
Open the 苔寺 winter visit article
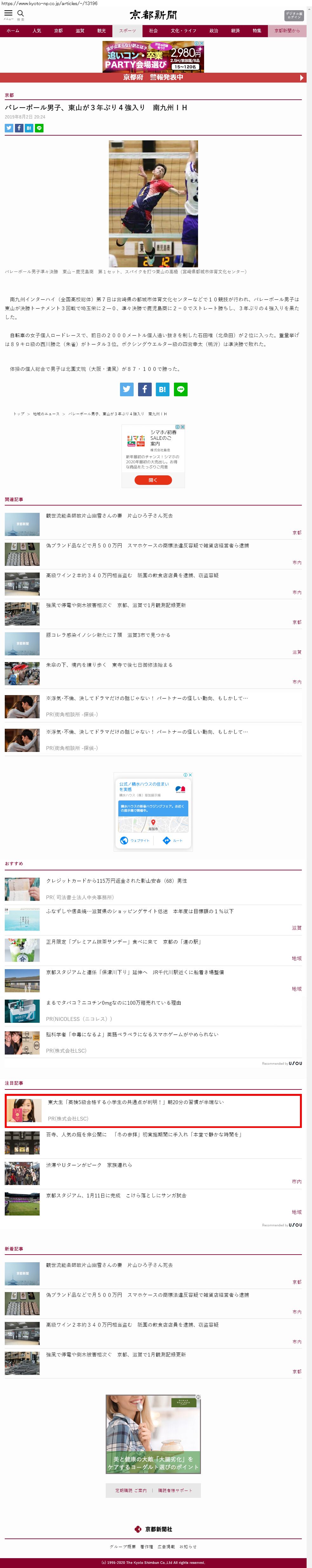click(143, 1135)
